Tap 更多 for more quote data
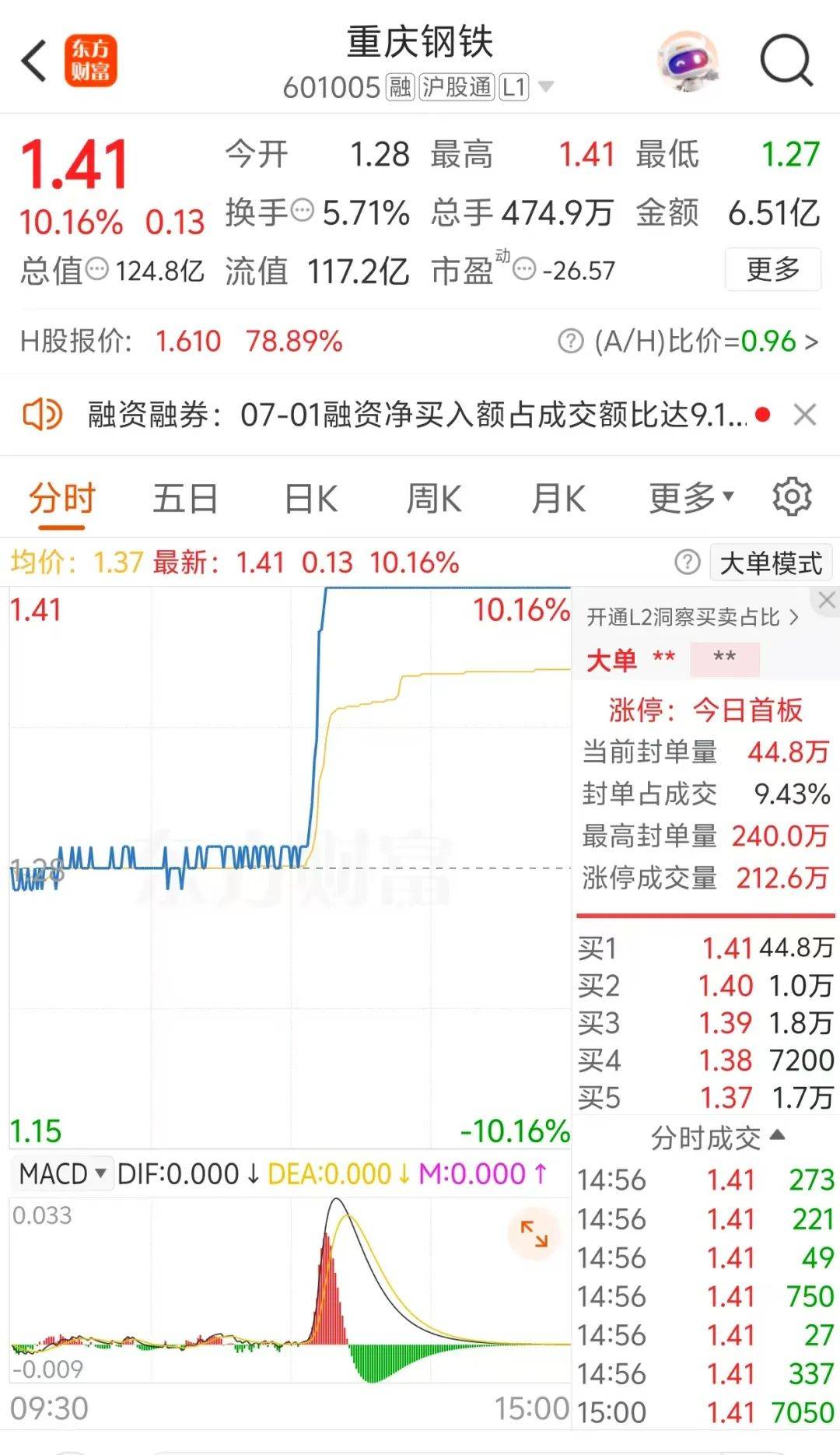This screenshot has height=1455, width=840. [x=773, y=269]
